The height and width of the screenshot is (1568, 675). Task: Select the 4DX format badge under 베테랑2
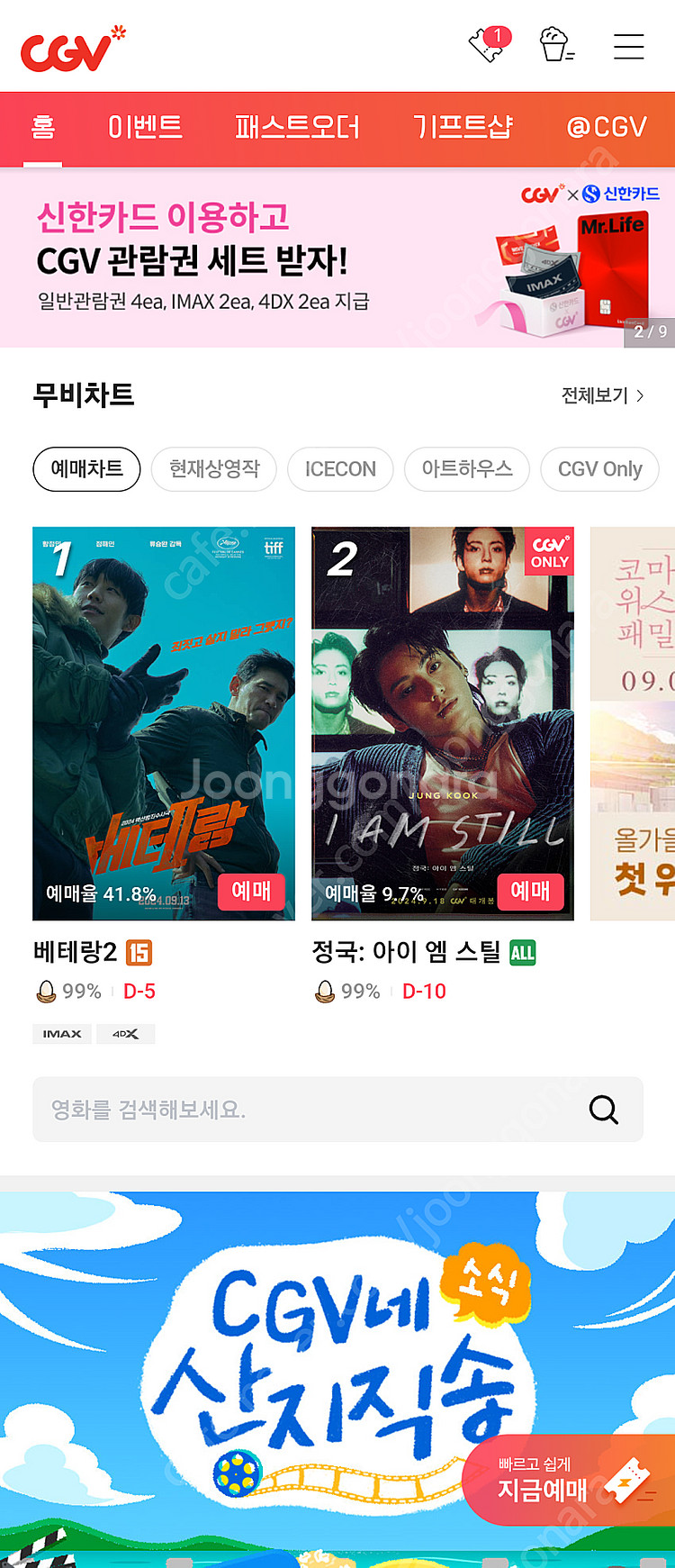coord(126,1034)
